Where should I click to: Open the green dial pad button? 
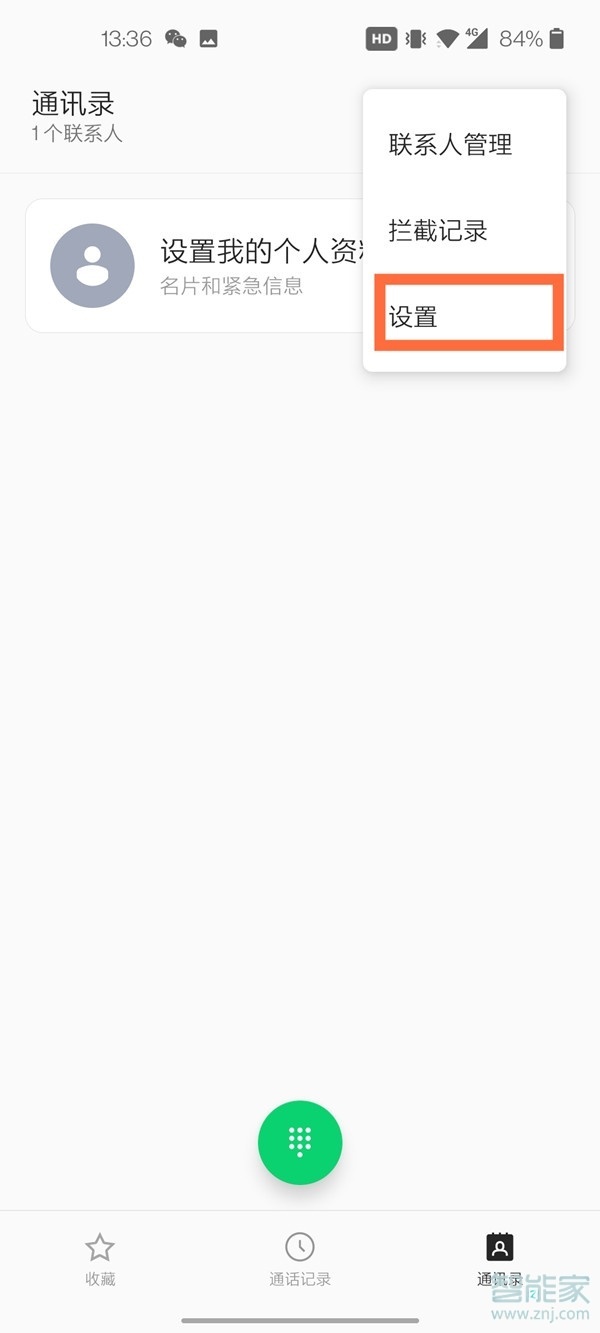point(300,1142)
